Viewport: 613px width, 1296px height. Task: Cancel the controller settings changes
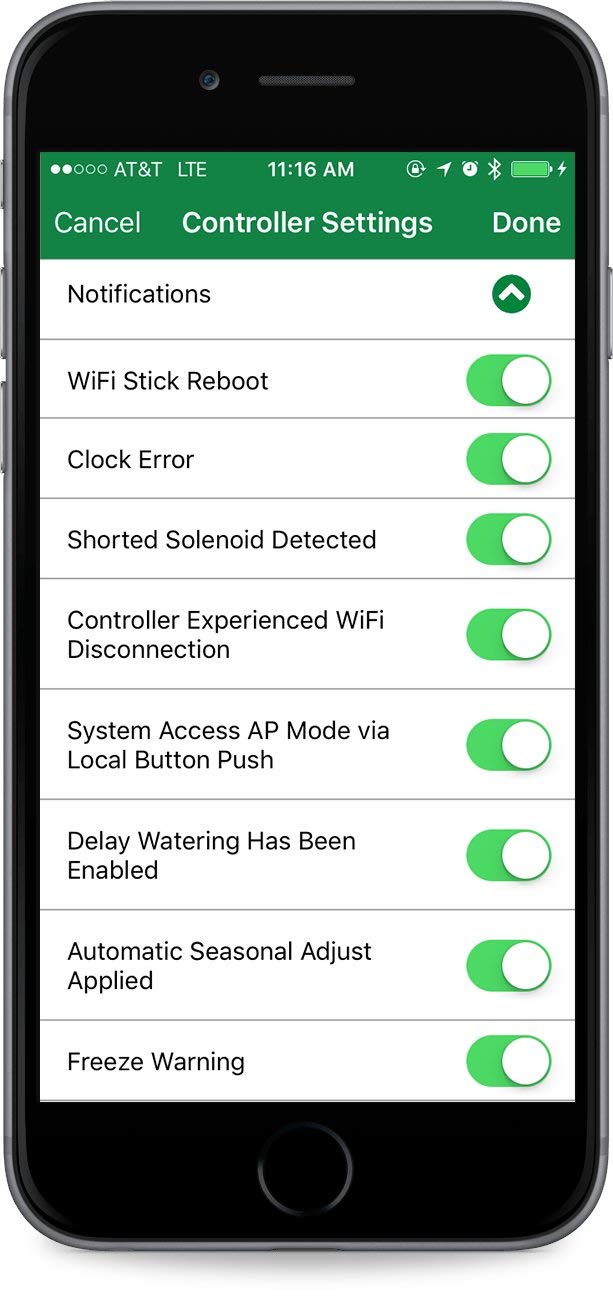click(x=97, y=222)
